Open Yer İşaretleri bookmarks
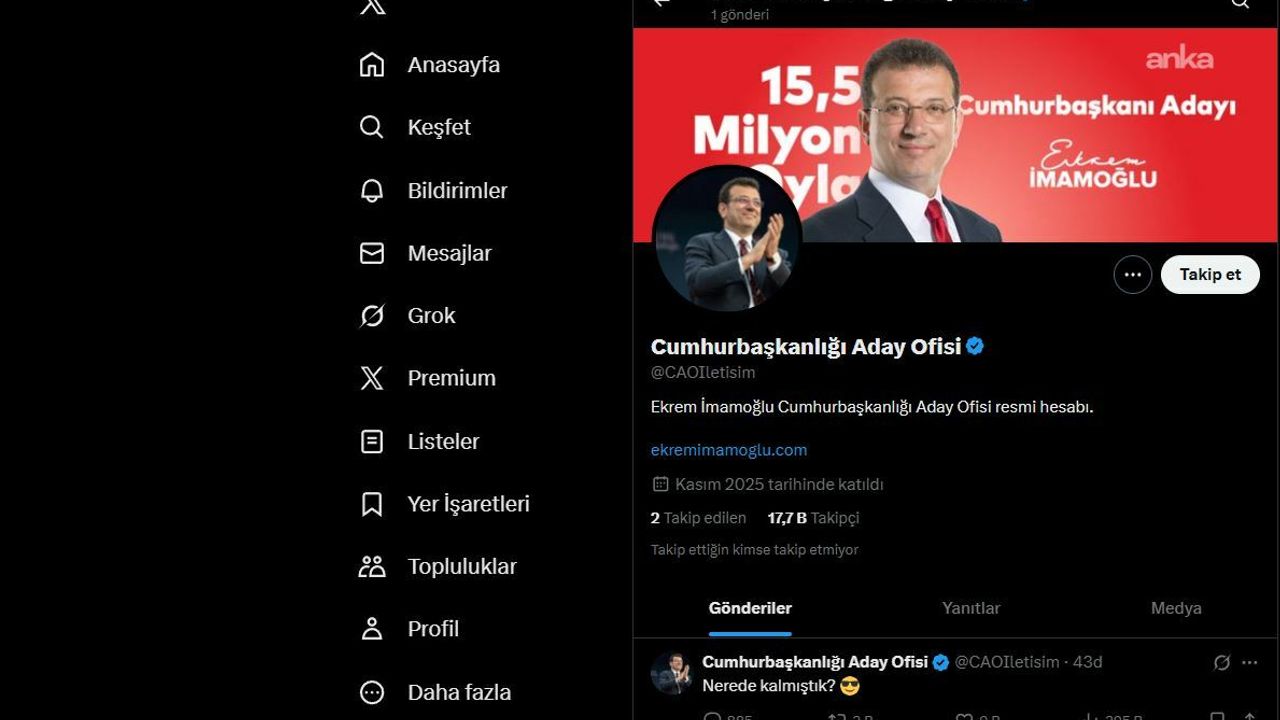Image resolution: width=1280 pixels, height=720 pixels. pos(444,505)
